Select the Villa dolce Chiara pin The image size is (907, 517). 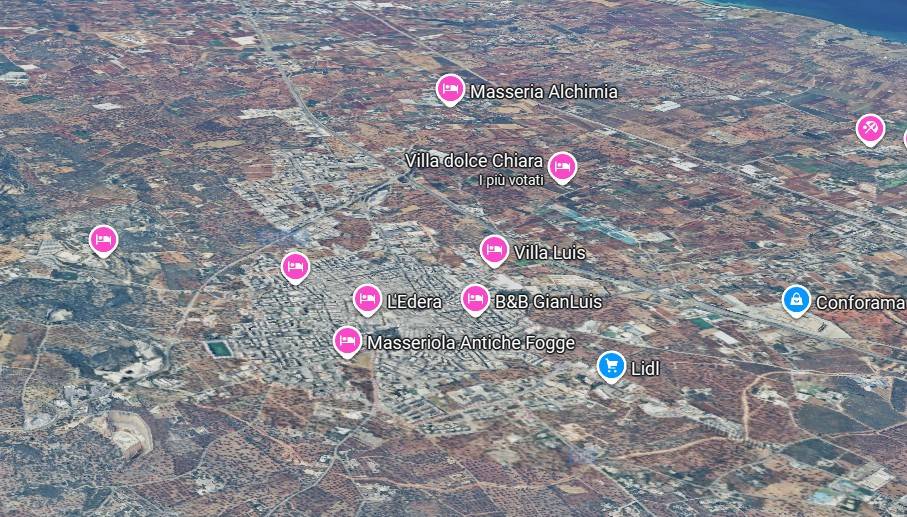pos(562,166)
